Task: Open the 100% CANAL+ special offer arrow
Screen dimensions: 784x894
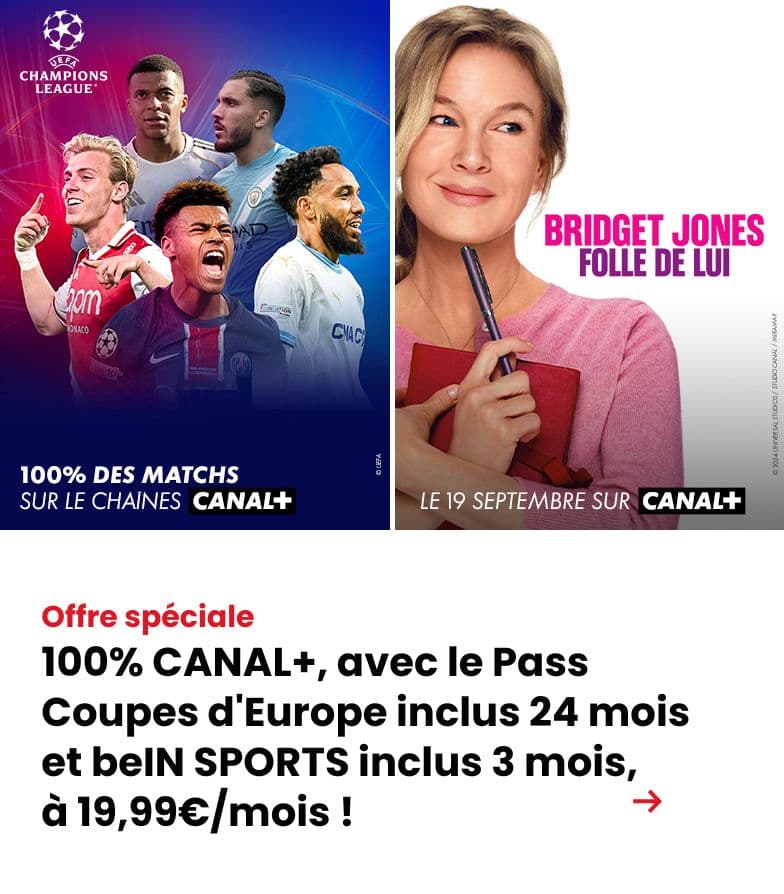Action: (648, 800)
